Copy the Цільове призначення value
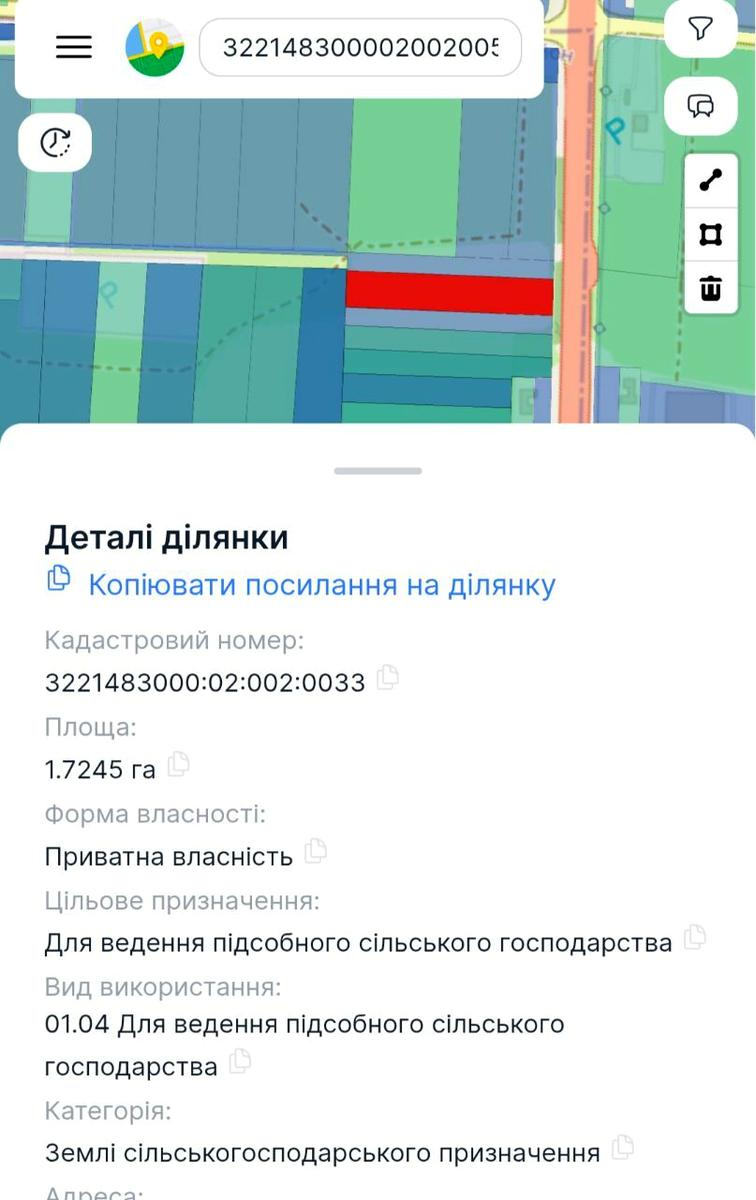The width and height of the screenshot is (756, 1200). pos(695,938)
